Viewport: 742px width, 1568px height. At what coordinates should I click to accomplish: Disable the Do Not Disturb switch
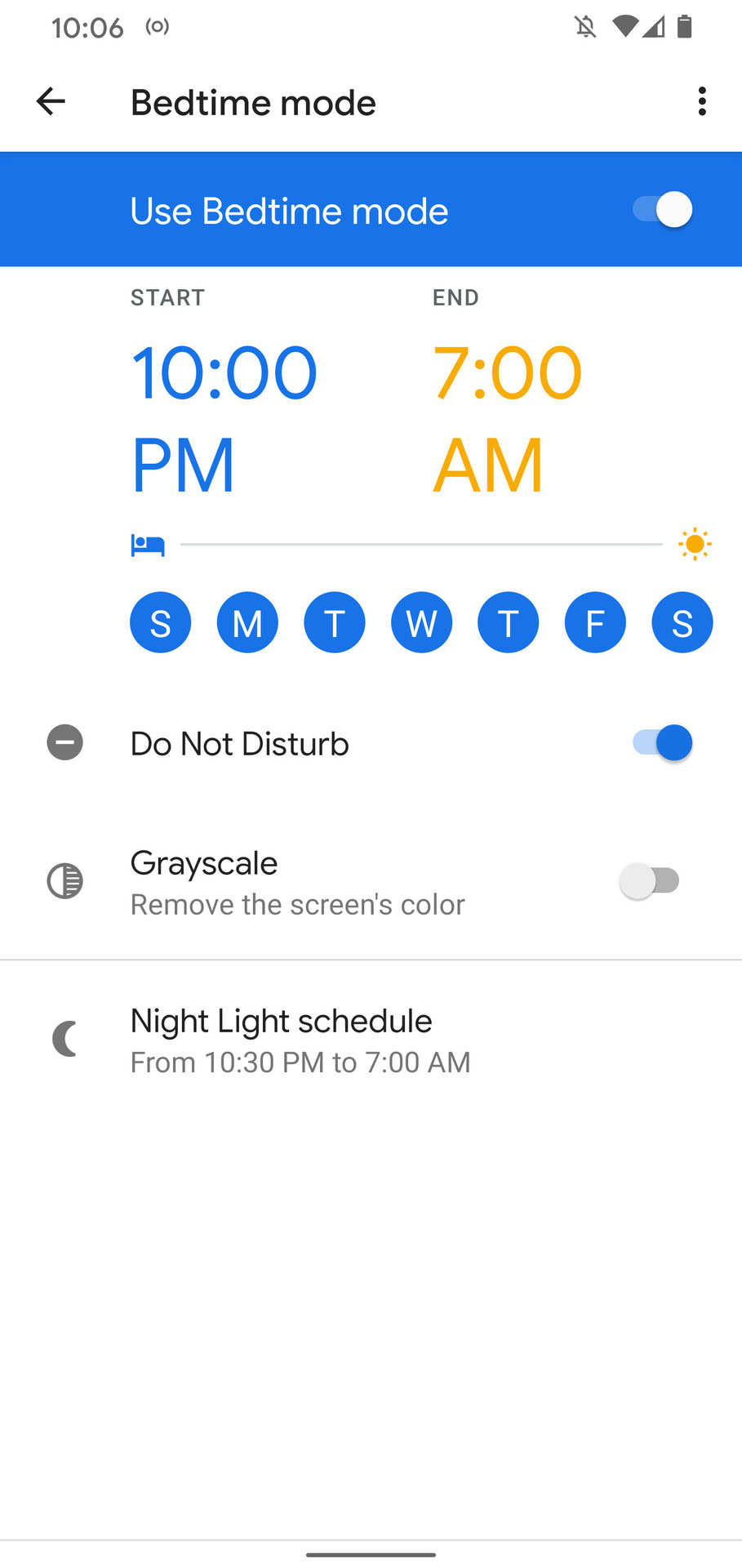662,743
